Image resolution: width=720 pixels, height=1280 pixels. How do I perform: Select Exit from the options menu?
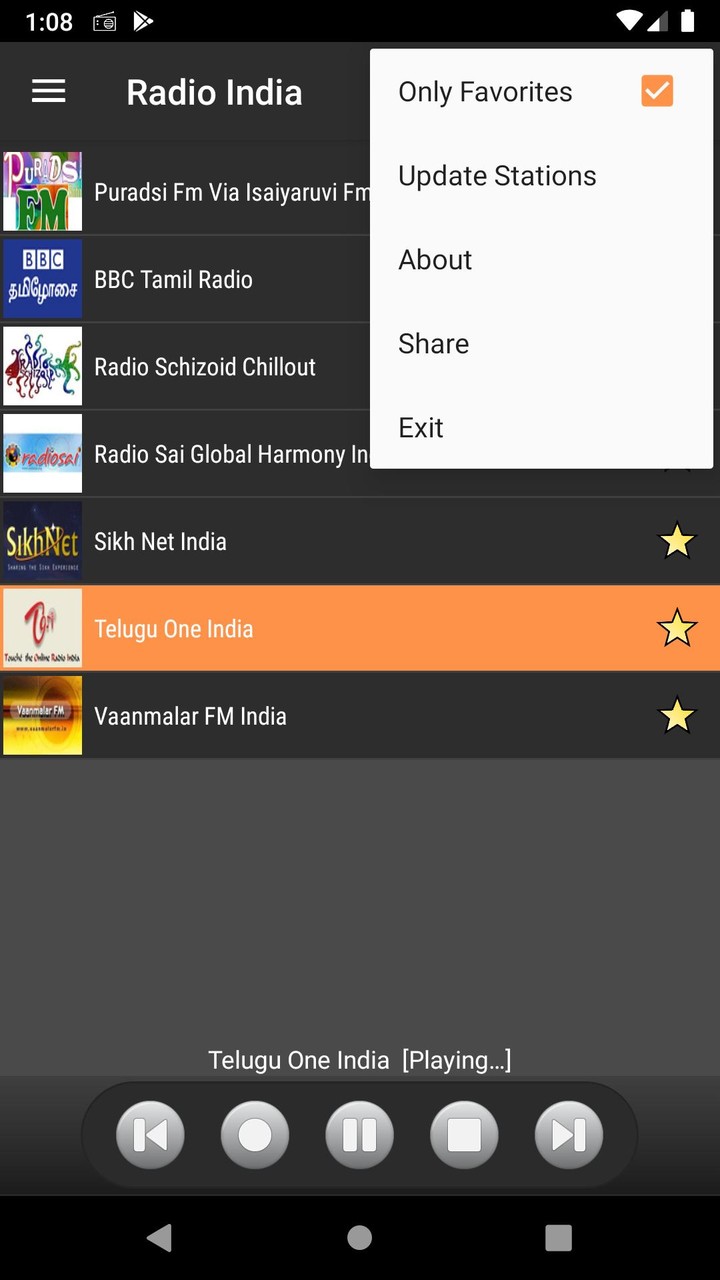tap(420, 427)
